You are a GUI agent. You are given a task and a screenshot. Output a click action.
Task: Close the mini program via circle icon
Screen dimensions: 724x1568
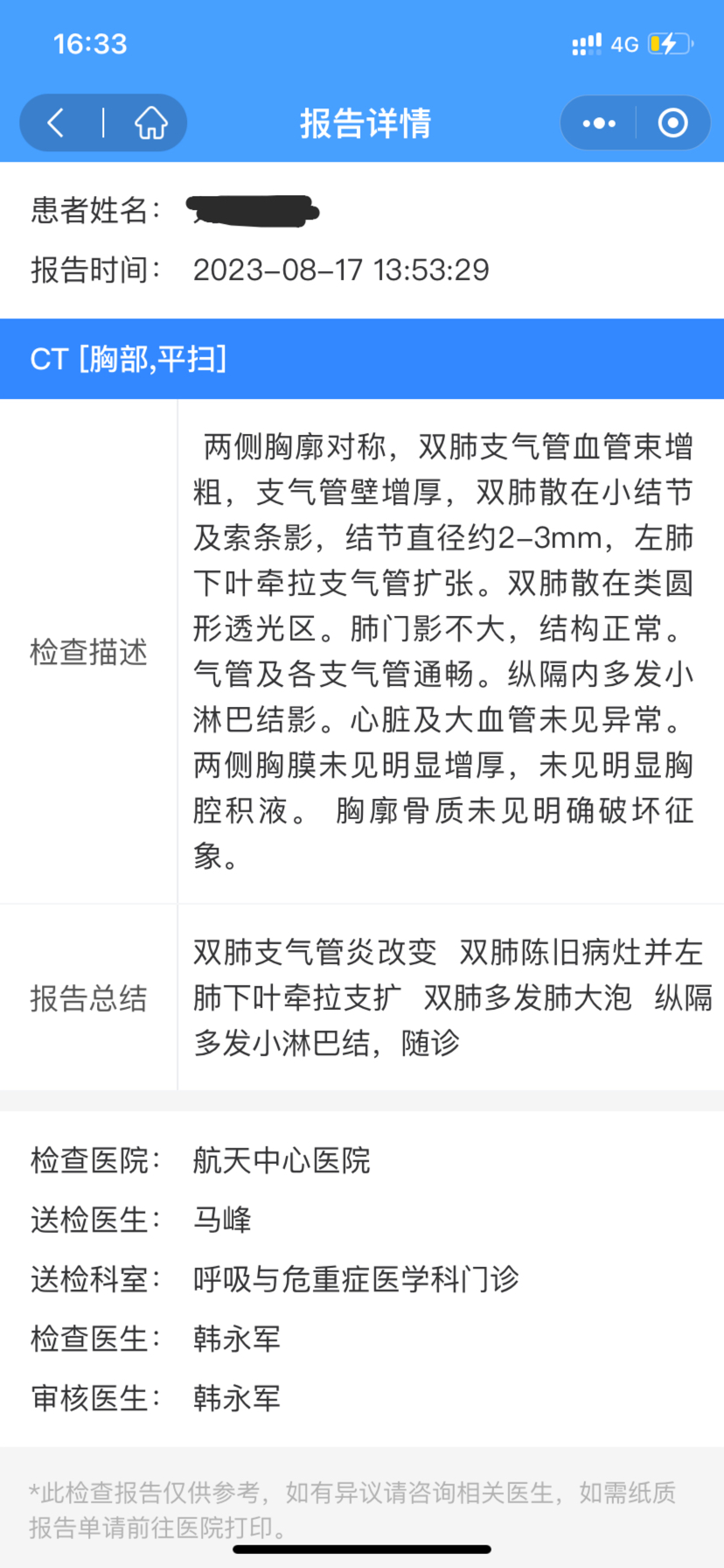click(x=672, y=123)
